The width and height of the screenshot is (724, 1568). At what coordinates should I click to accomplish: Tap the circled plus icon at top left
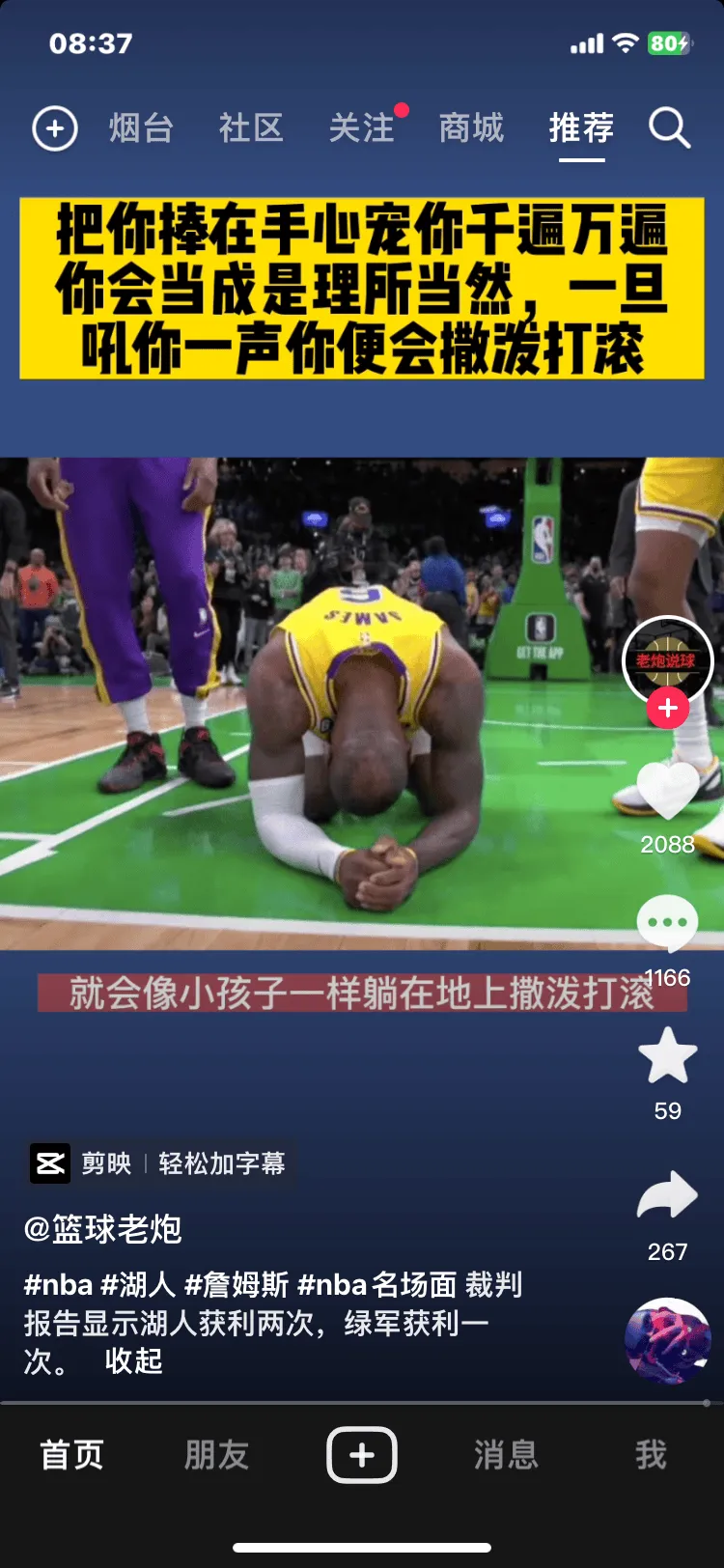point(55,128)
